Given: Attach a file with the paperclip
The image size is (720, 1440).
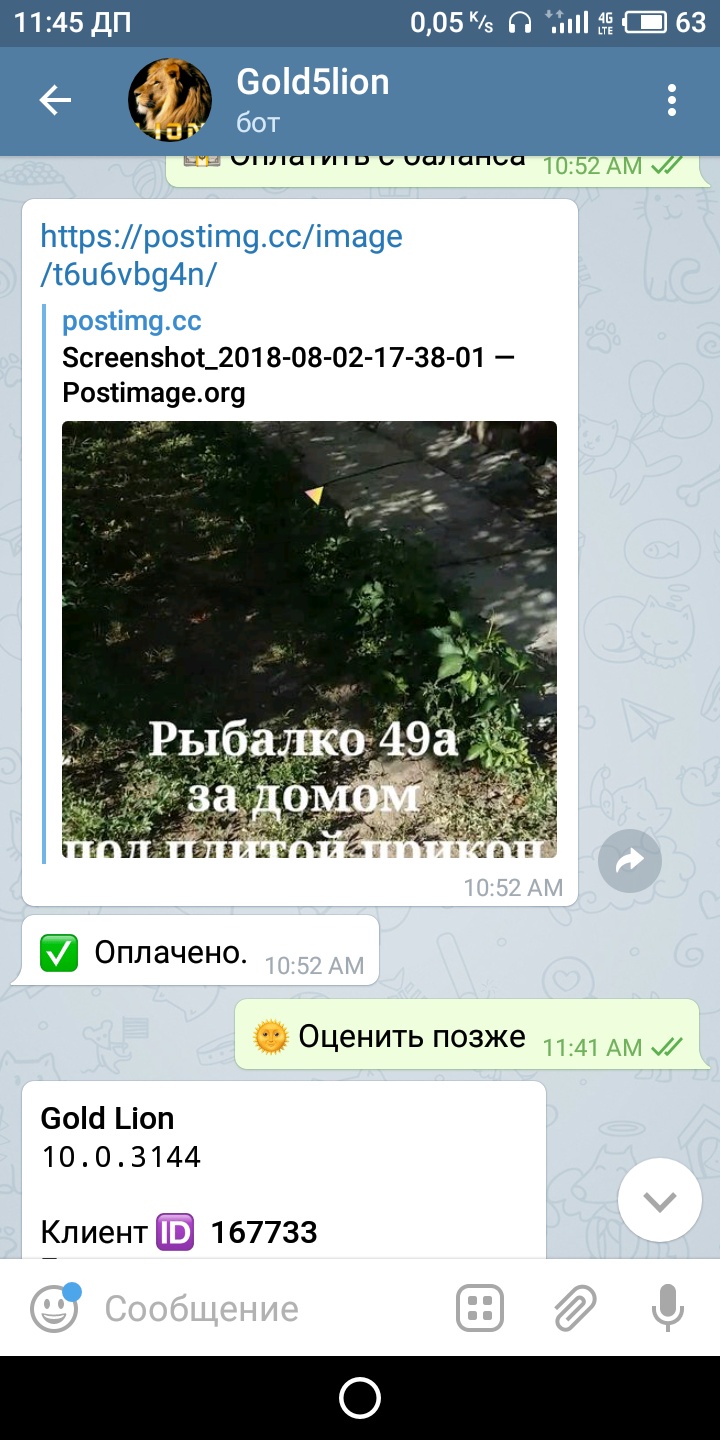Looking at the screenshot, I should pos(575,1308).
